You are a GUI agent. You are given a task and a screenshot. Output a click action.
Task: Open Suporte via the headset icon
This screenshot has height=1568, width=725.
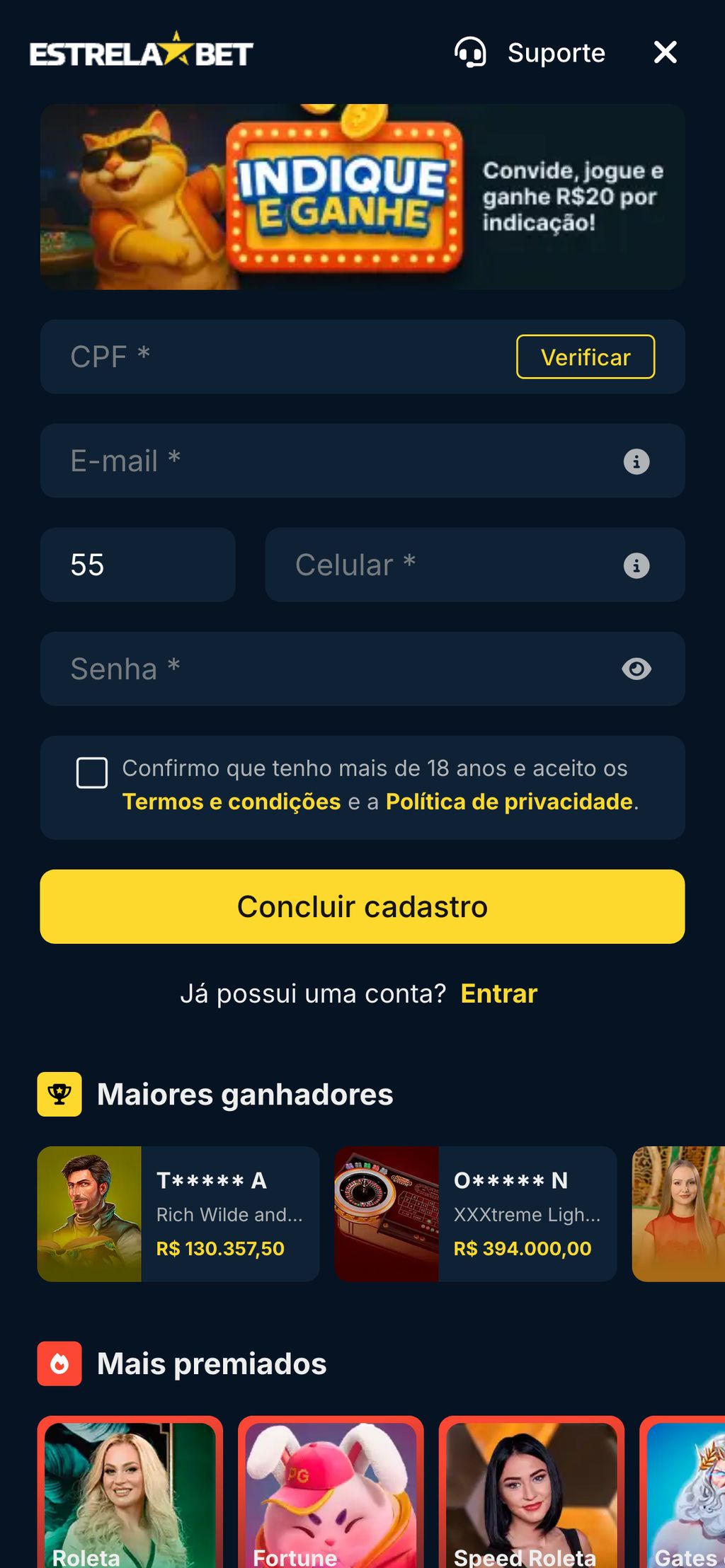[471, 52]
